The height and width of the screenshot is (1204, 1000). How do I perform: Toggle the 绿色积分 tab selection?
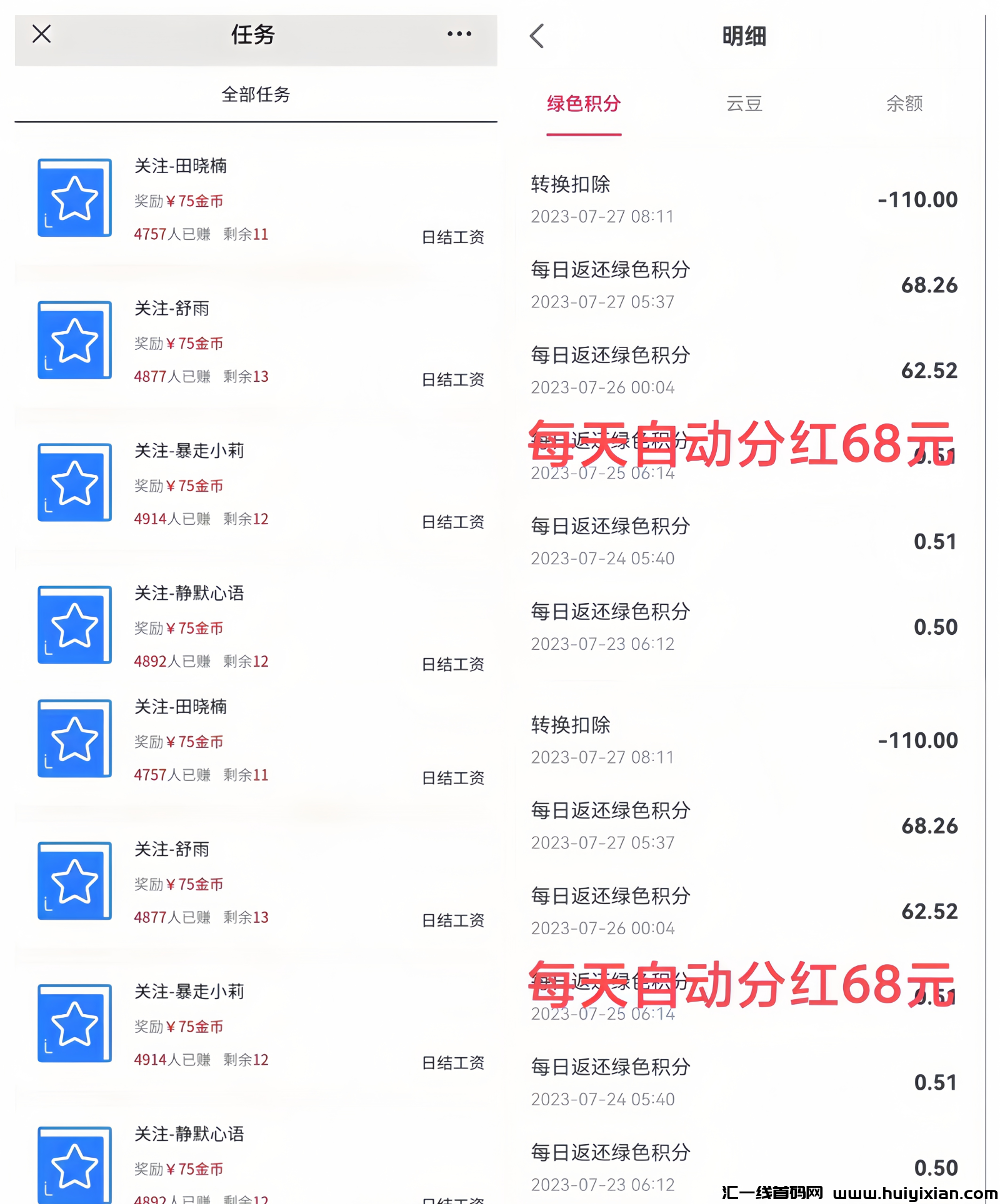(583, 104)
